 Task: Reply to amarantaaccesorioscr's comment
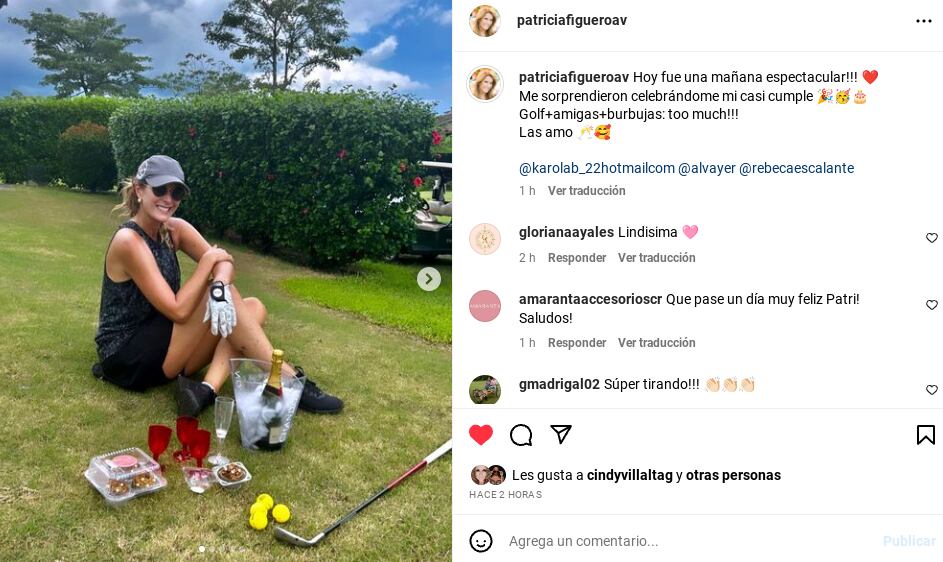point(577,343)
